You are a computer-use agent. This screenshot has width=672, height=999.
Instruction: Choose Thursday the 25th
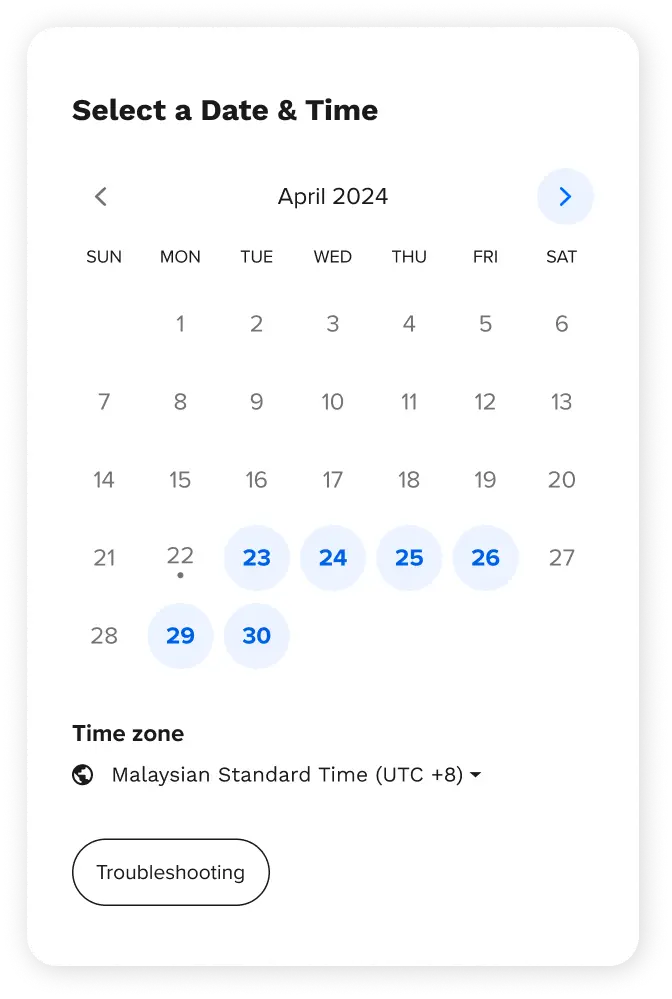[x=409, y=558]
